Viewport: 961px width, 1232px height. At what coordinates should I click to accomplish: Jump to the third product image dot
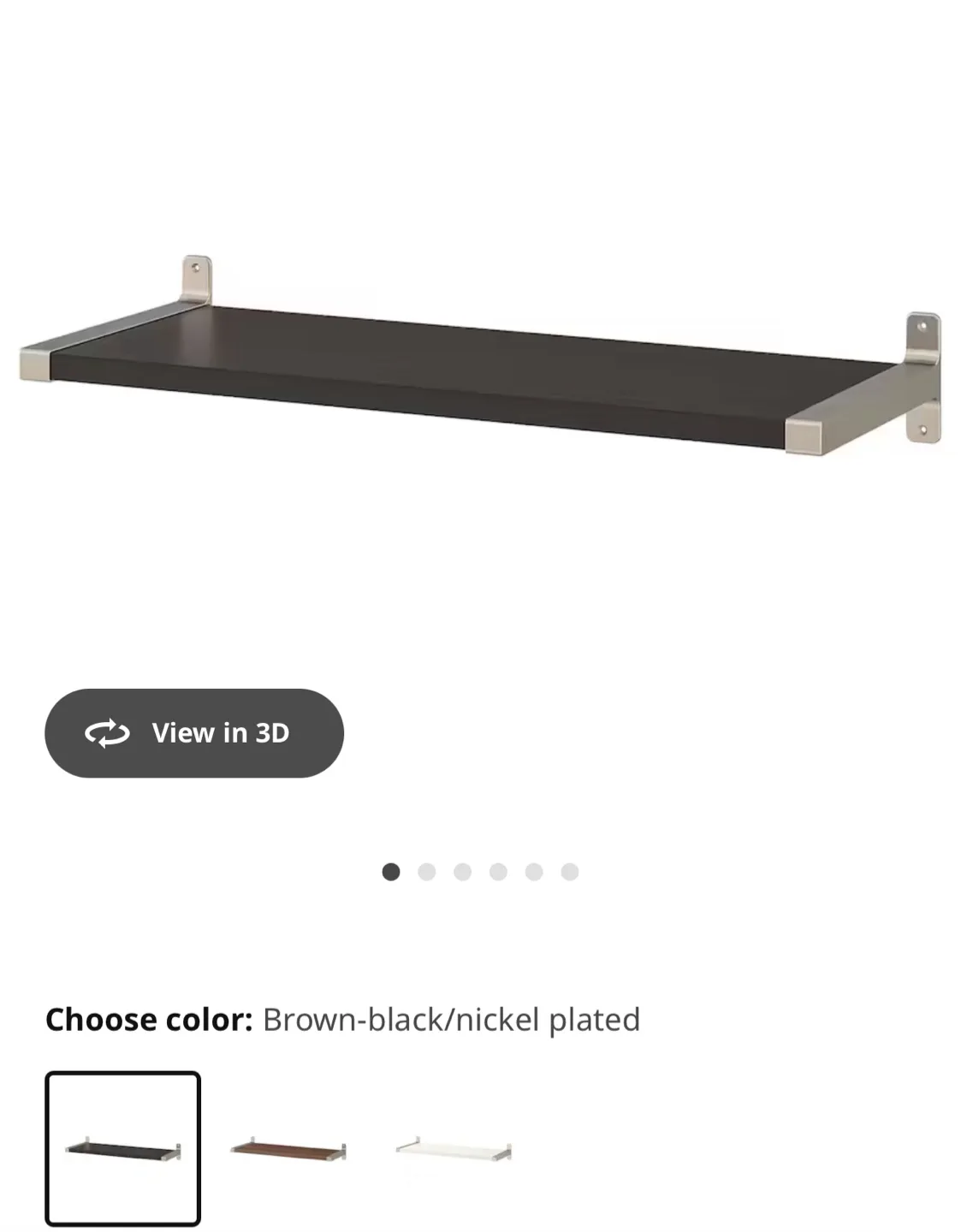point(463,870)
